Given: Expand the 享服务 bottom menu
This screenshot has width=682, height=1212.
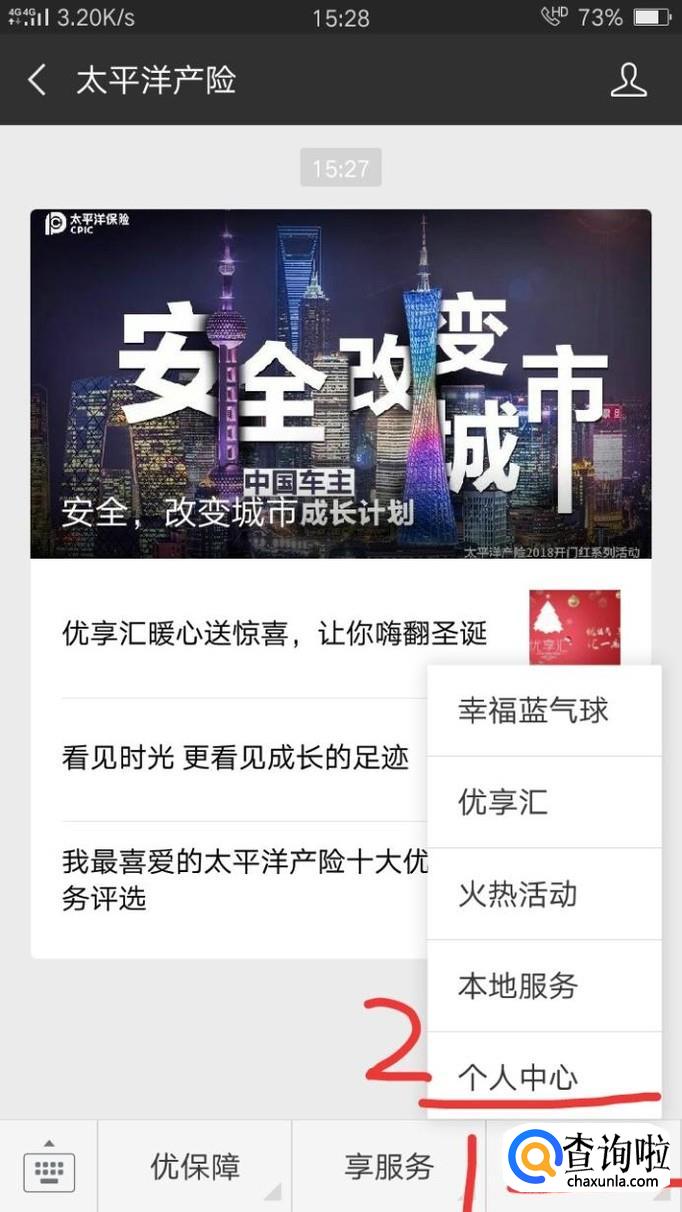Looking at the screenshot, I should (389, 1167).
